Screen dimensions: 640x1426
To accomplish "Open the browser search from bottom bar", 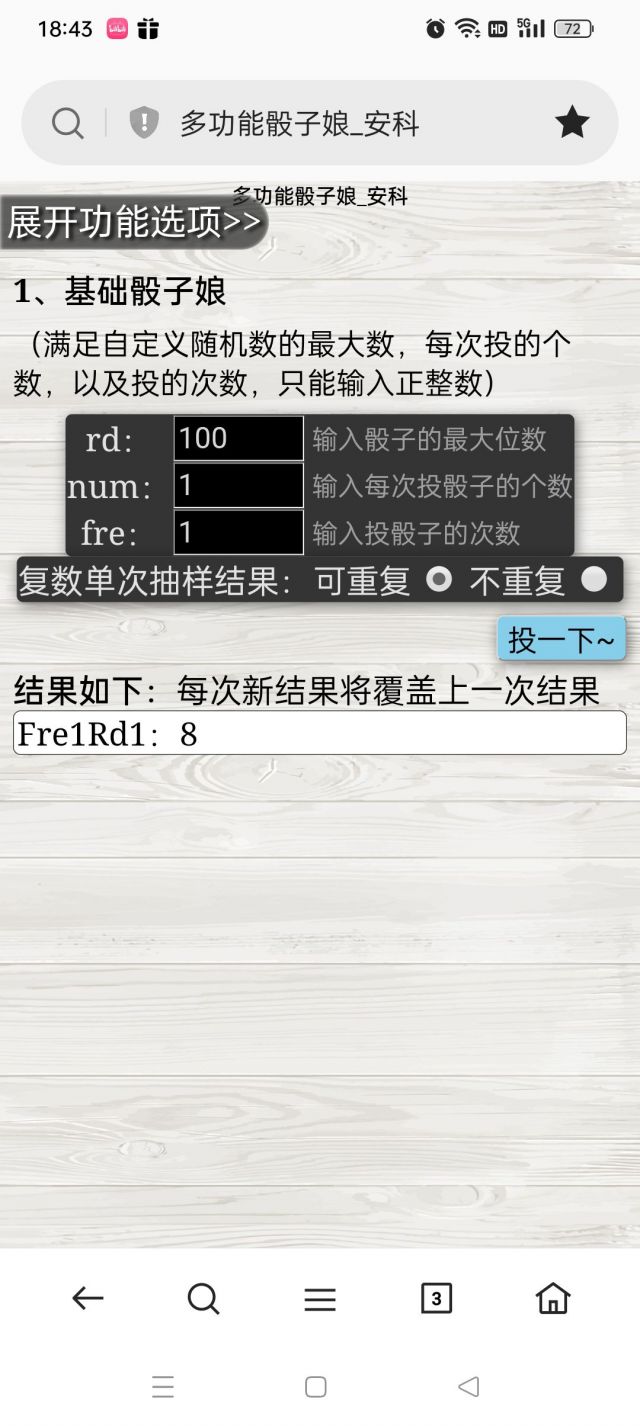I will click(x=203, y=1298).
